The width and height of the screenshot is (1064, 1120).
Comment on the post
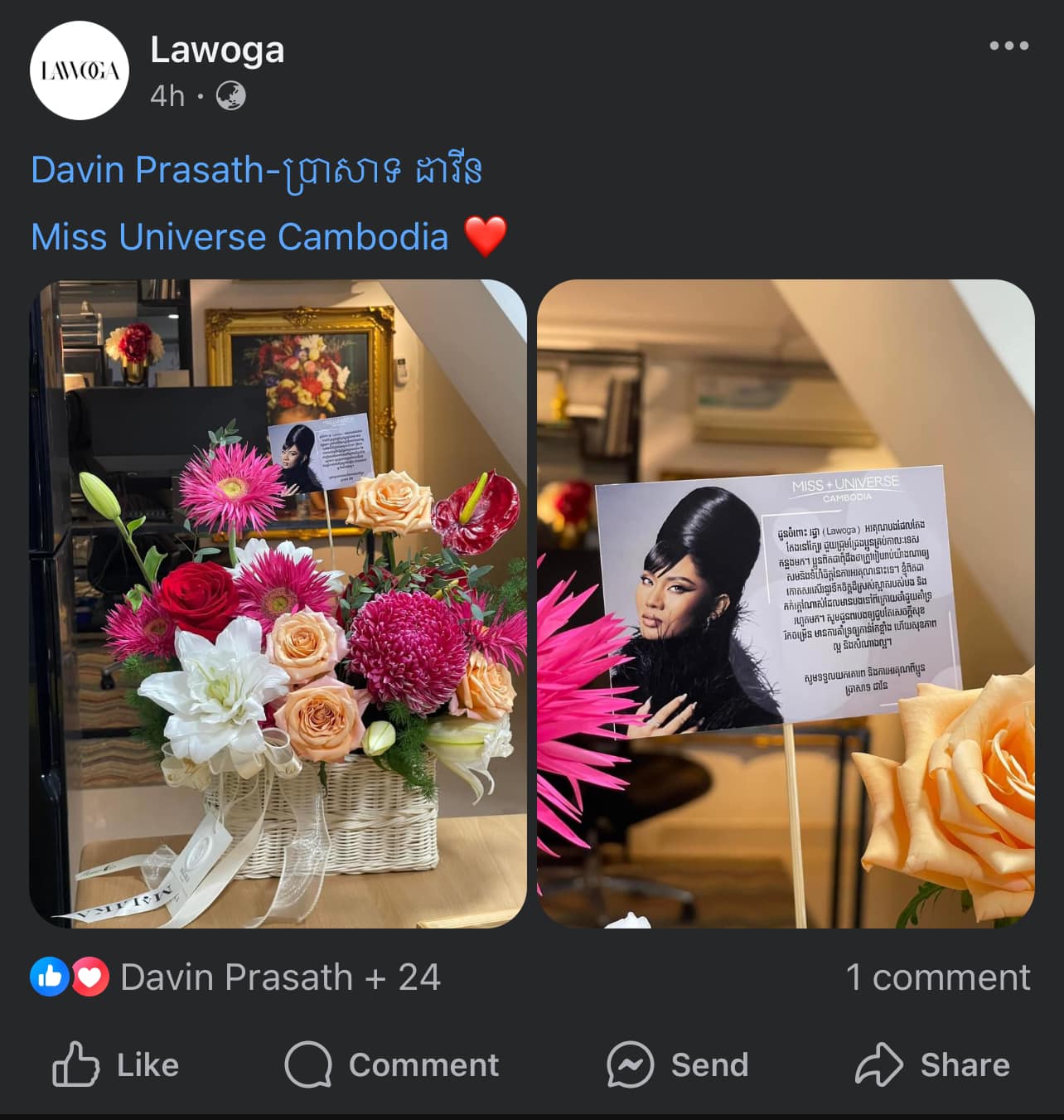click(x=392, y=1064)
